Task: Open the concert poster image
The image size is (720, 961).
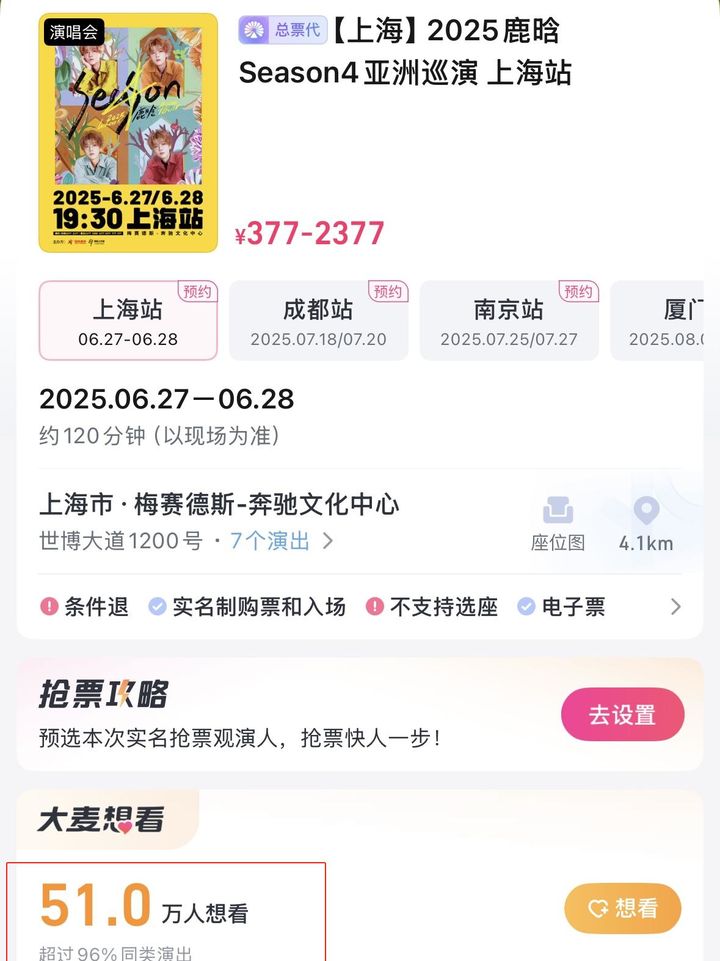Action: [x=127, y=132]
